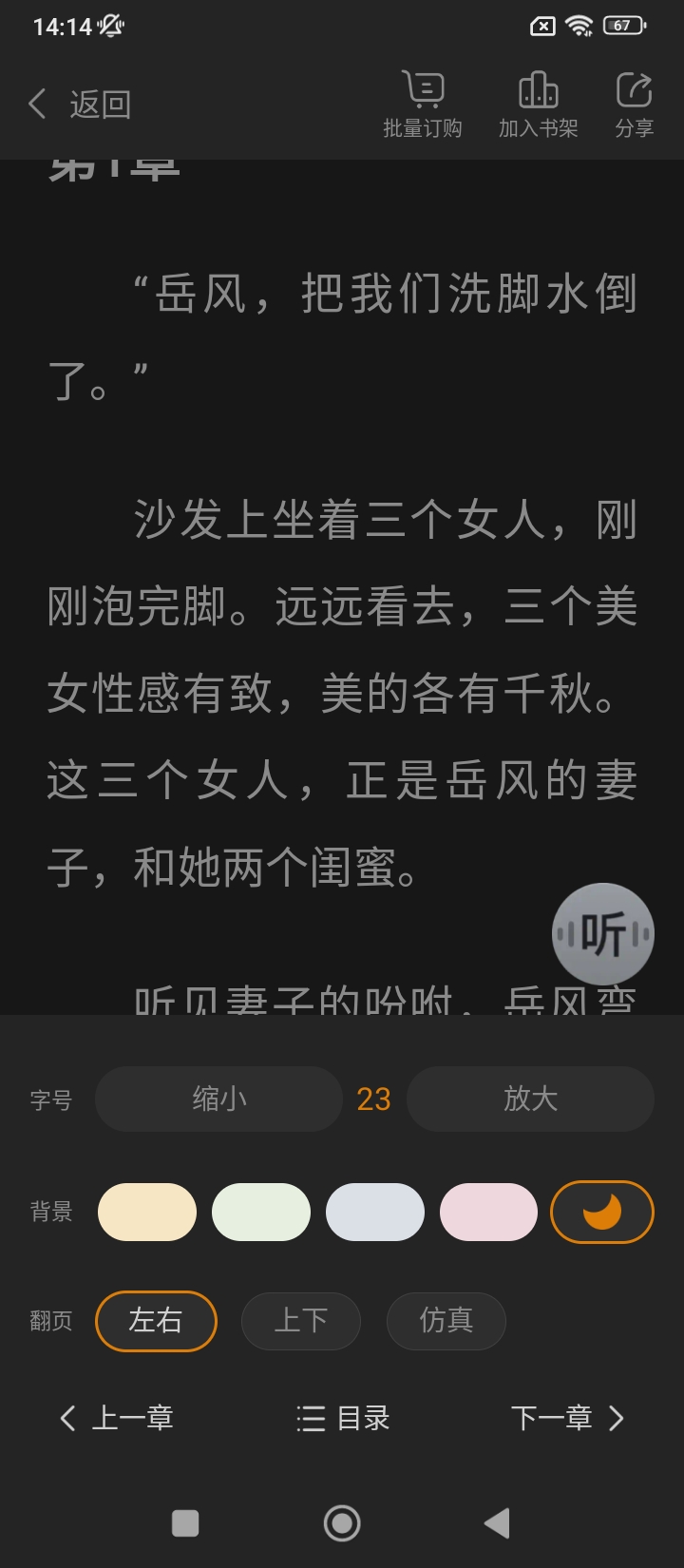684x1568 pixels.
Task: Select the light green background
Action: [261, 1212]
